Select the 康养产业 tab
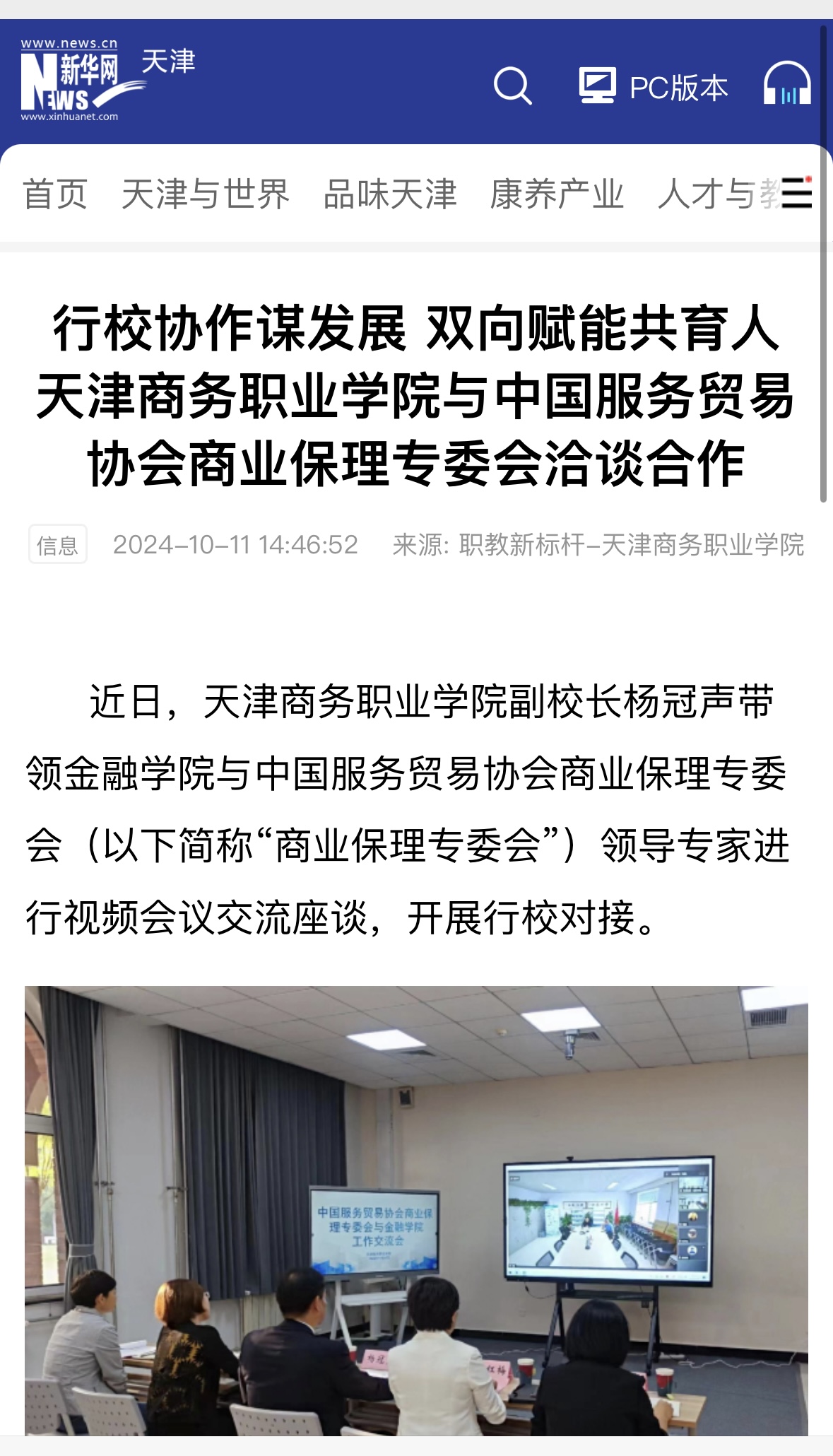The height and width of the screenshot is (1456, 833). pos(557,194)
